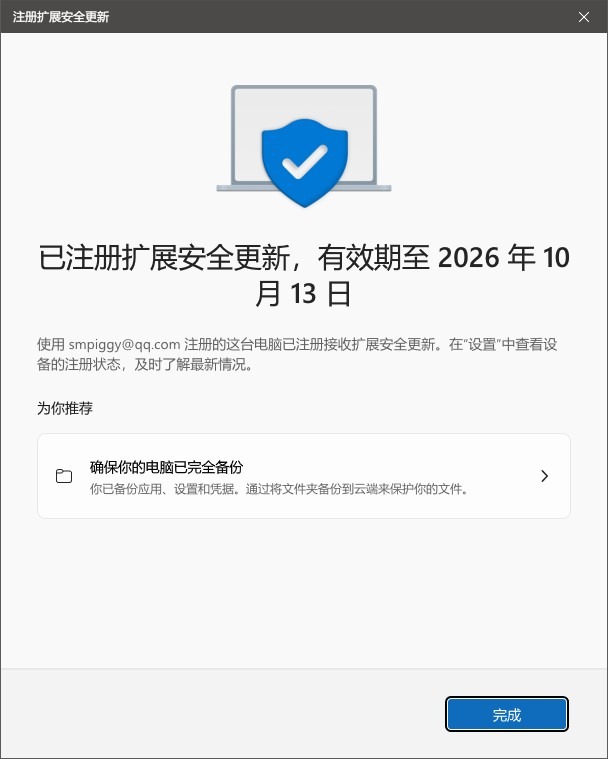Open the 确保你的电脑已完全备份 recommendation
This screenshot has height=759, width=608.
click(304, 476)
